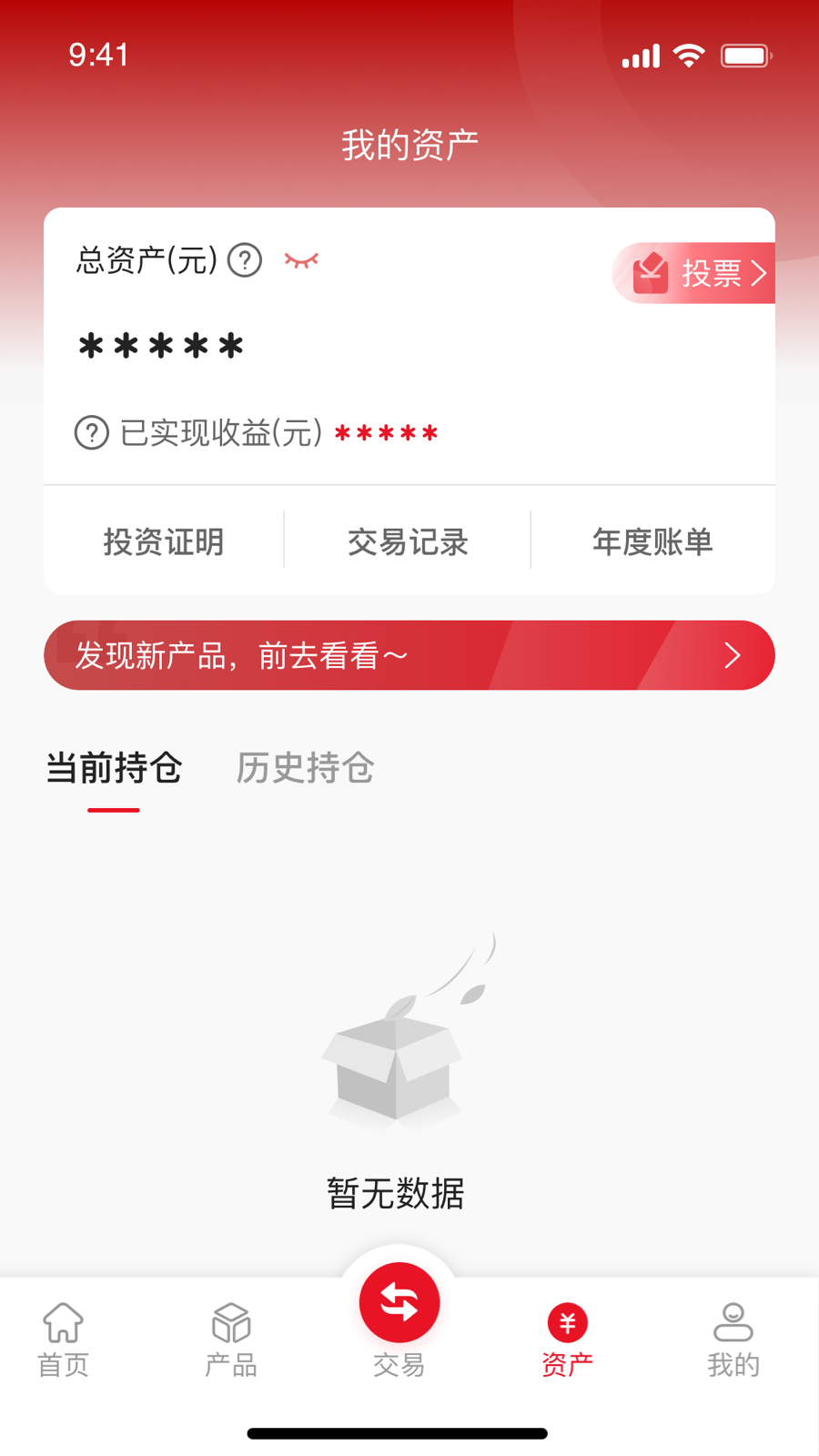Reveal the hidden total asset value

pos(161,346)
